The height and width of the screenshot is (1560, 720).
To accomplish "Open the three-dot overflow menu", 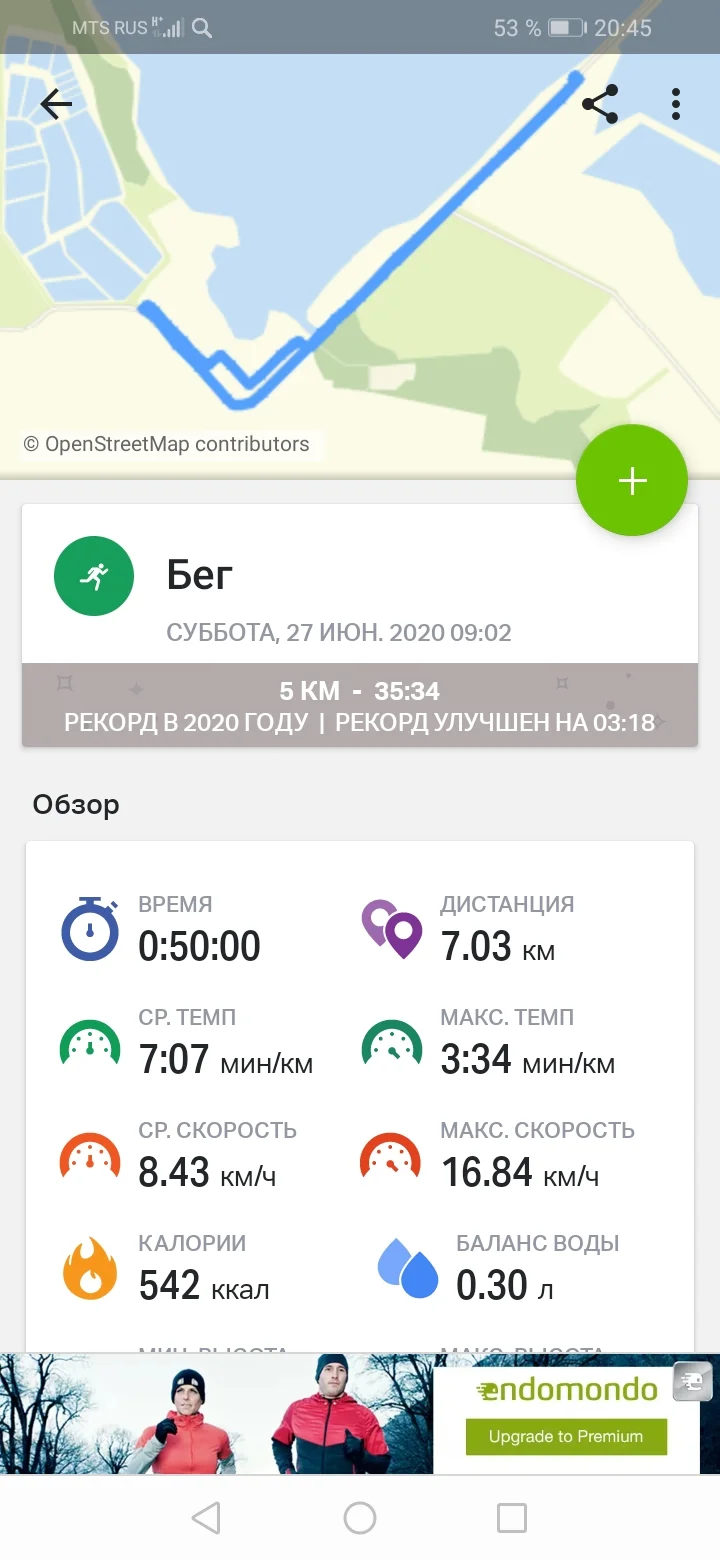I will 676,104.
